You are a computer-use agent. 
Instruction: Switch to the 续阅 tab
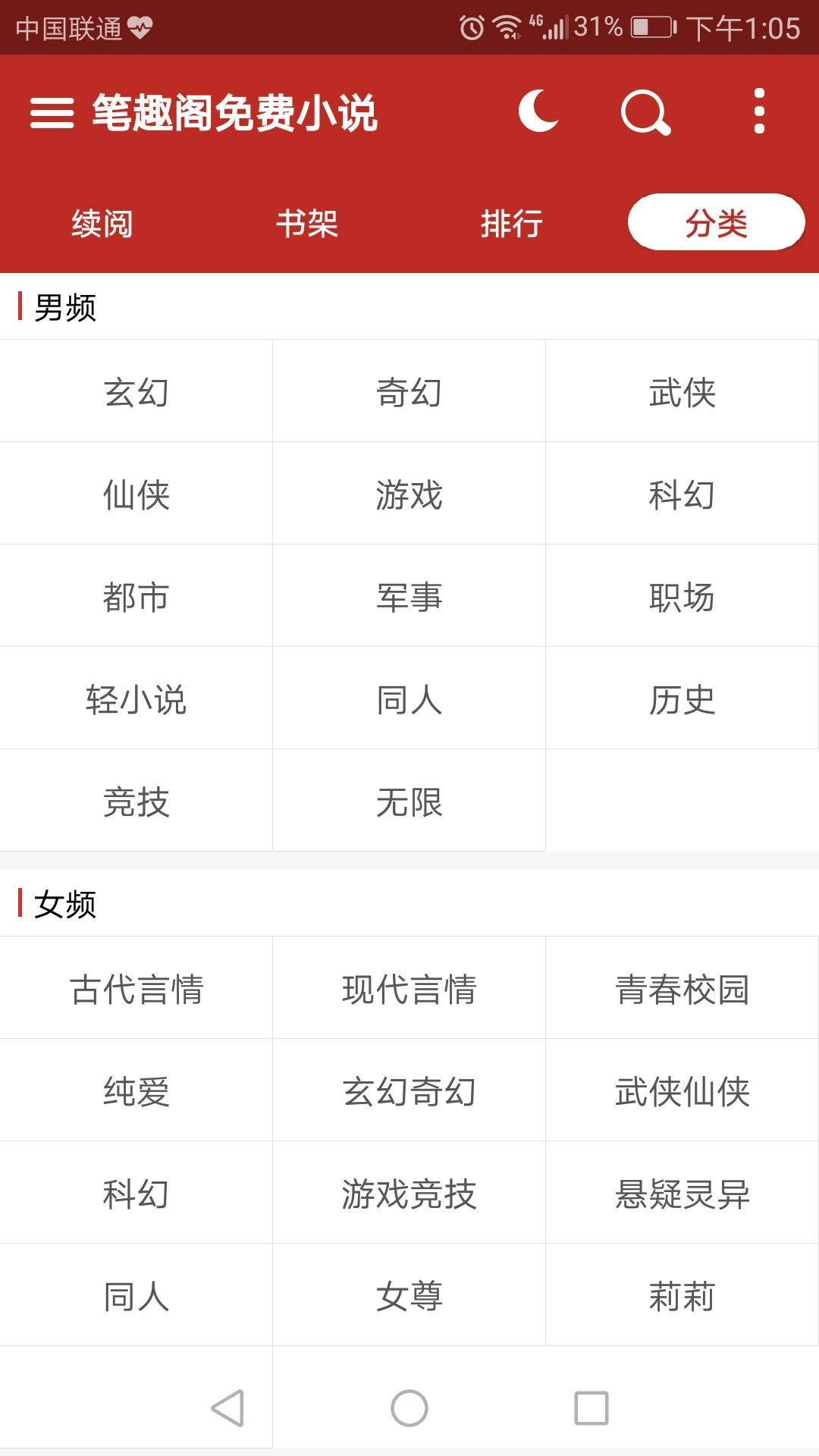(102, 223)
